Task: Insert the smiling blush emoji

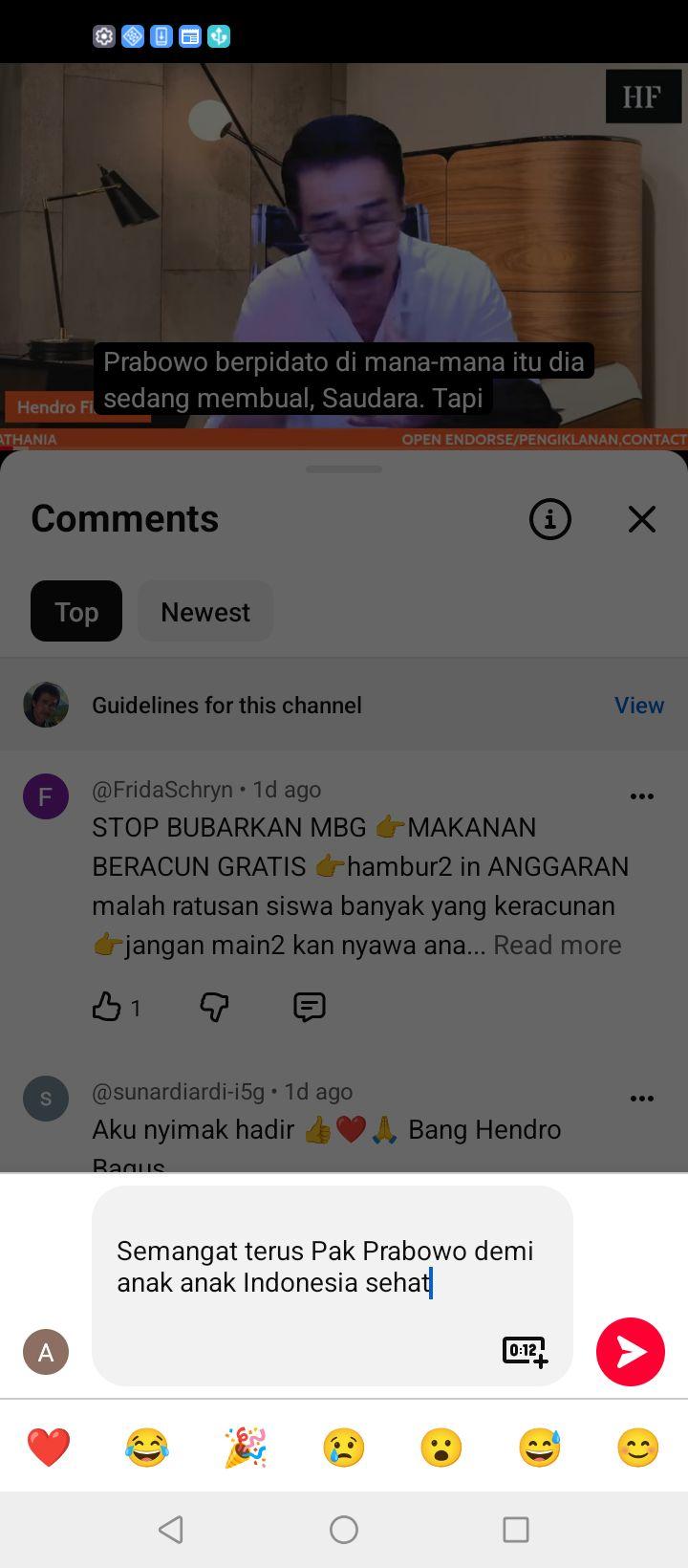Action: [638, 1448]
